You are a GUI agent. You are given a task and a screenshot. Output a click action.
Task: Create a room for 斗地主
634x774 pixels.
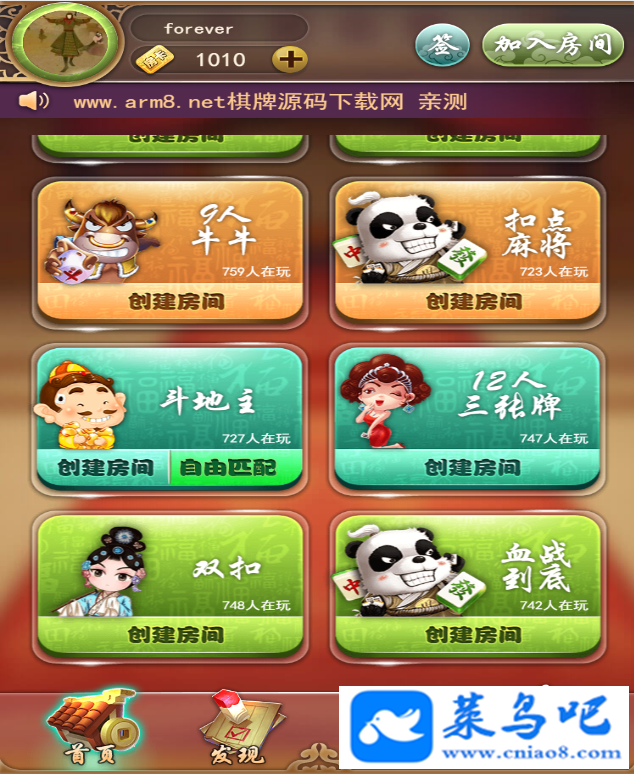pyautogui.click(x=104, y=467)
